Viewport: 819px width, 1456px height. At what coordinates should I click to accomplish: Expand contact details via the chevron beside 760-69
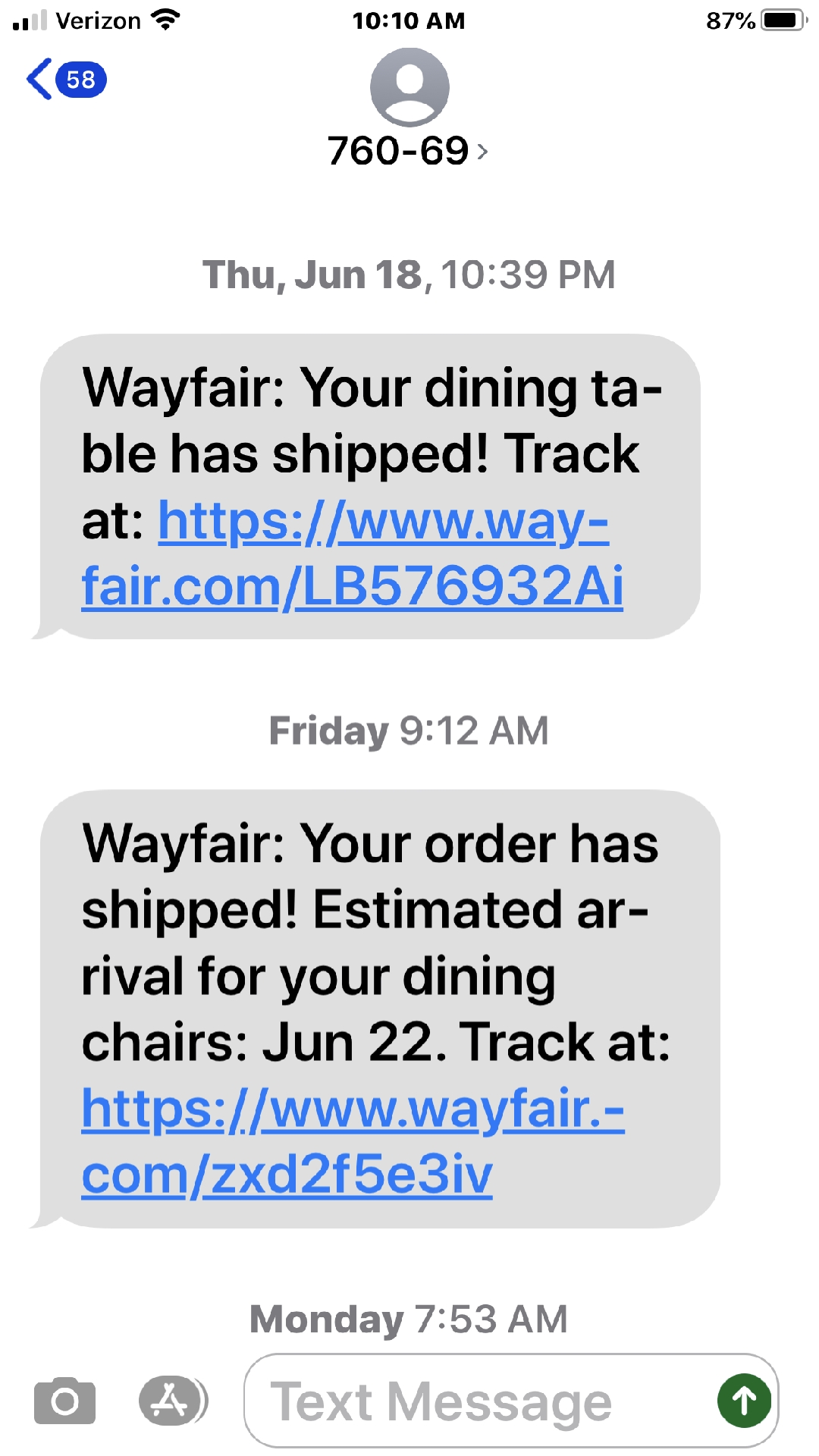tap(483, 152)
